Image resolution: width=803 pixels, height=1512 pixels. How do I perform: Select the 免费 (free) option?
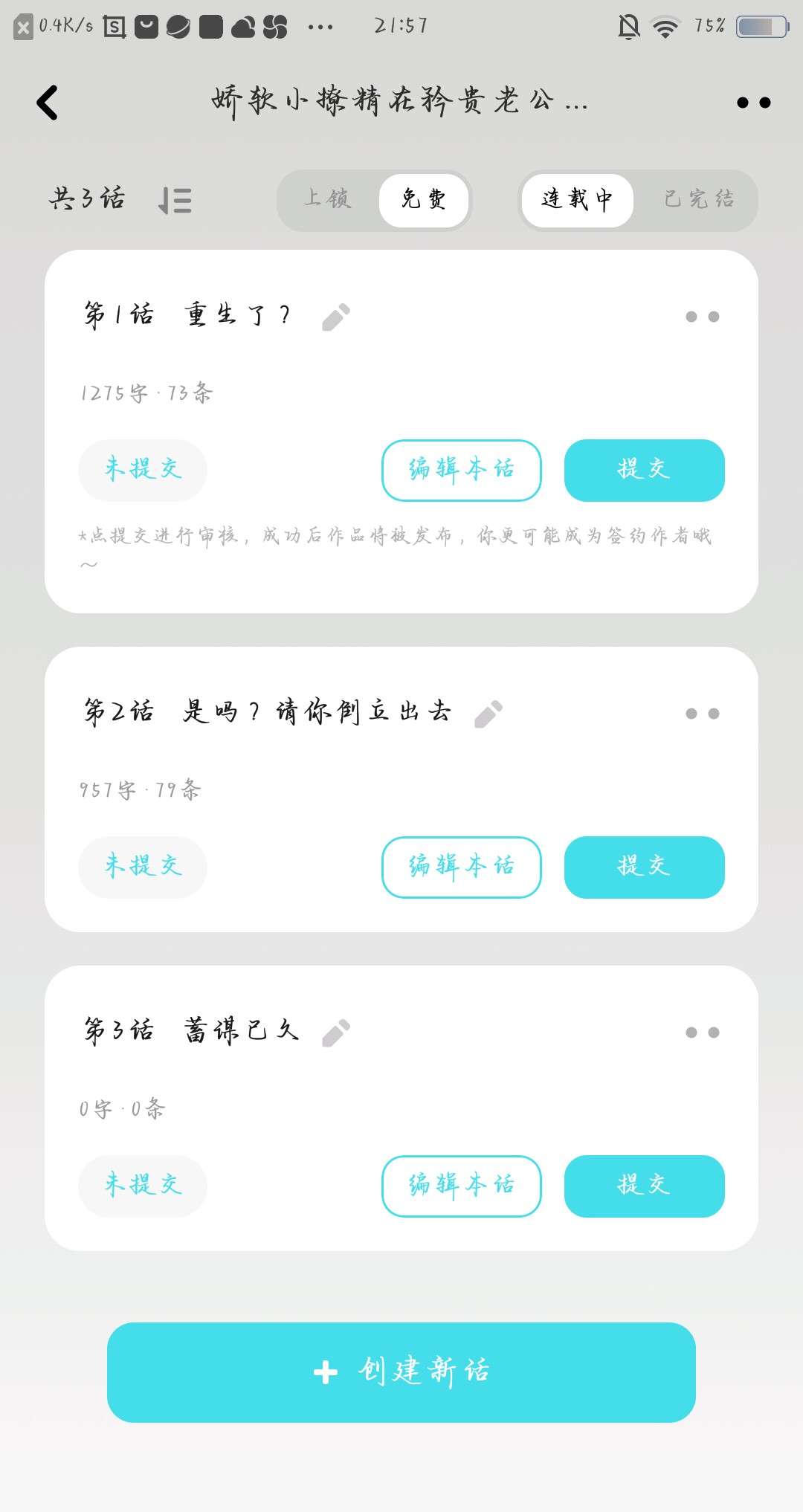(x=424, y=199)
